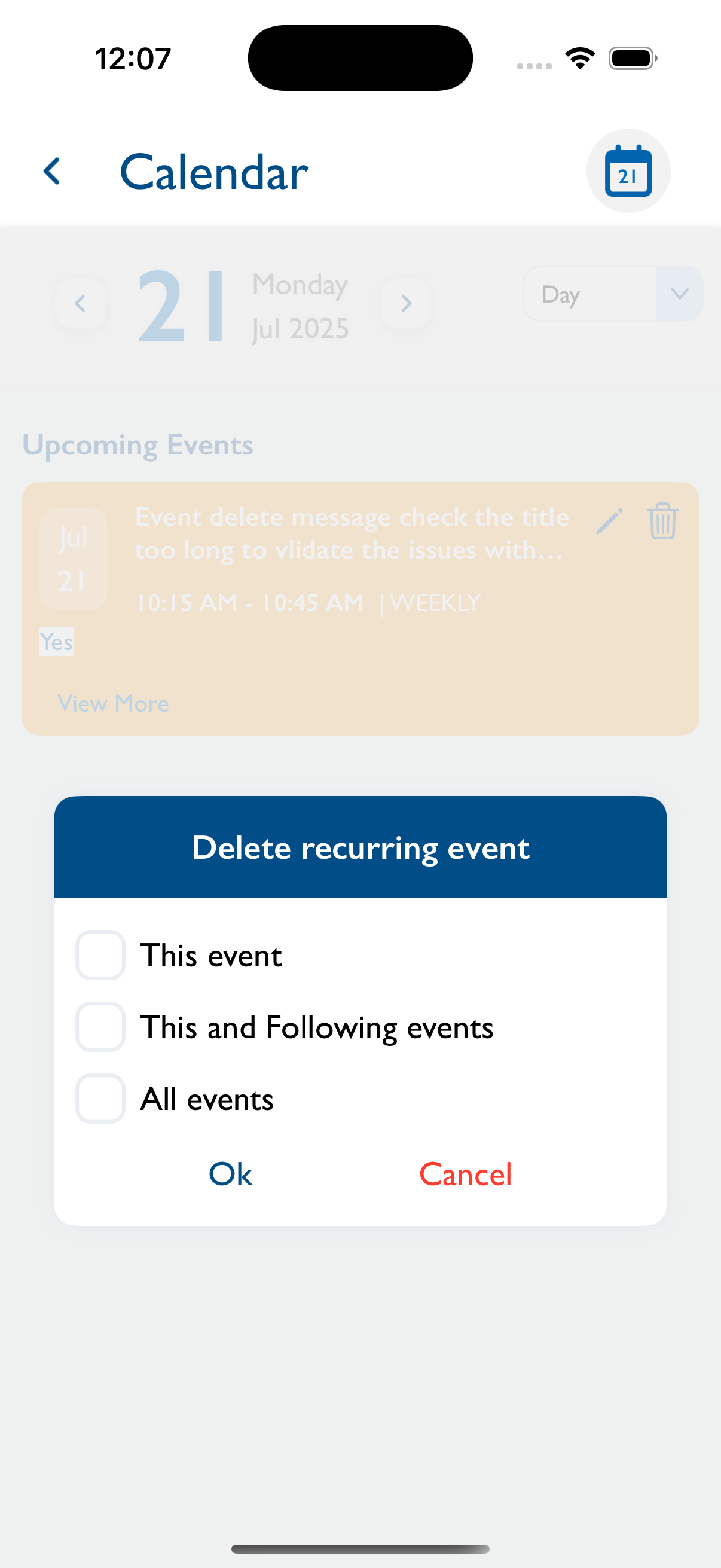
Task: Go back using the header arrow
Action: 53,171
